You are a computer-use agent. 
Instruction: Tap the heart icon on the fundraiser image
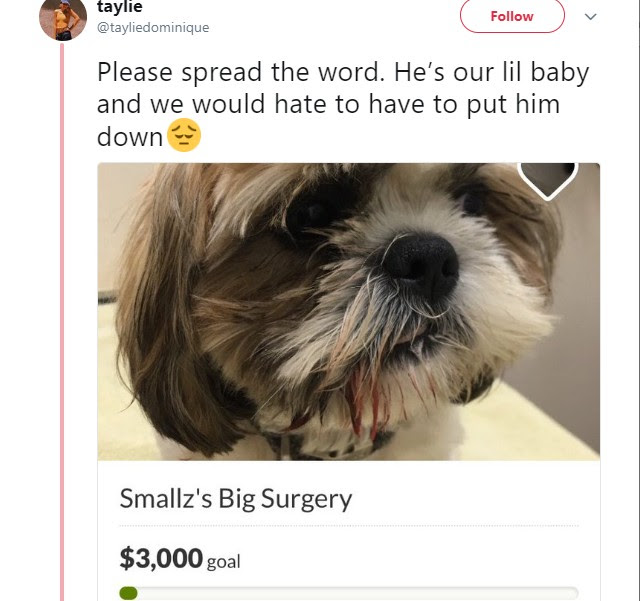548,177
